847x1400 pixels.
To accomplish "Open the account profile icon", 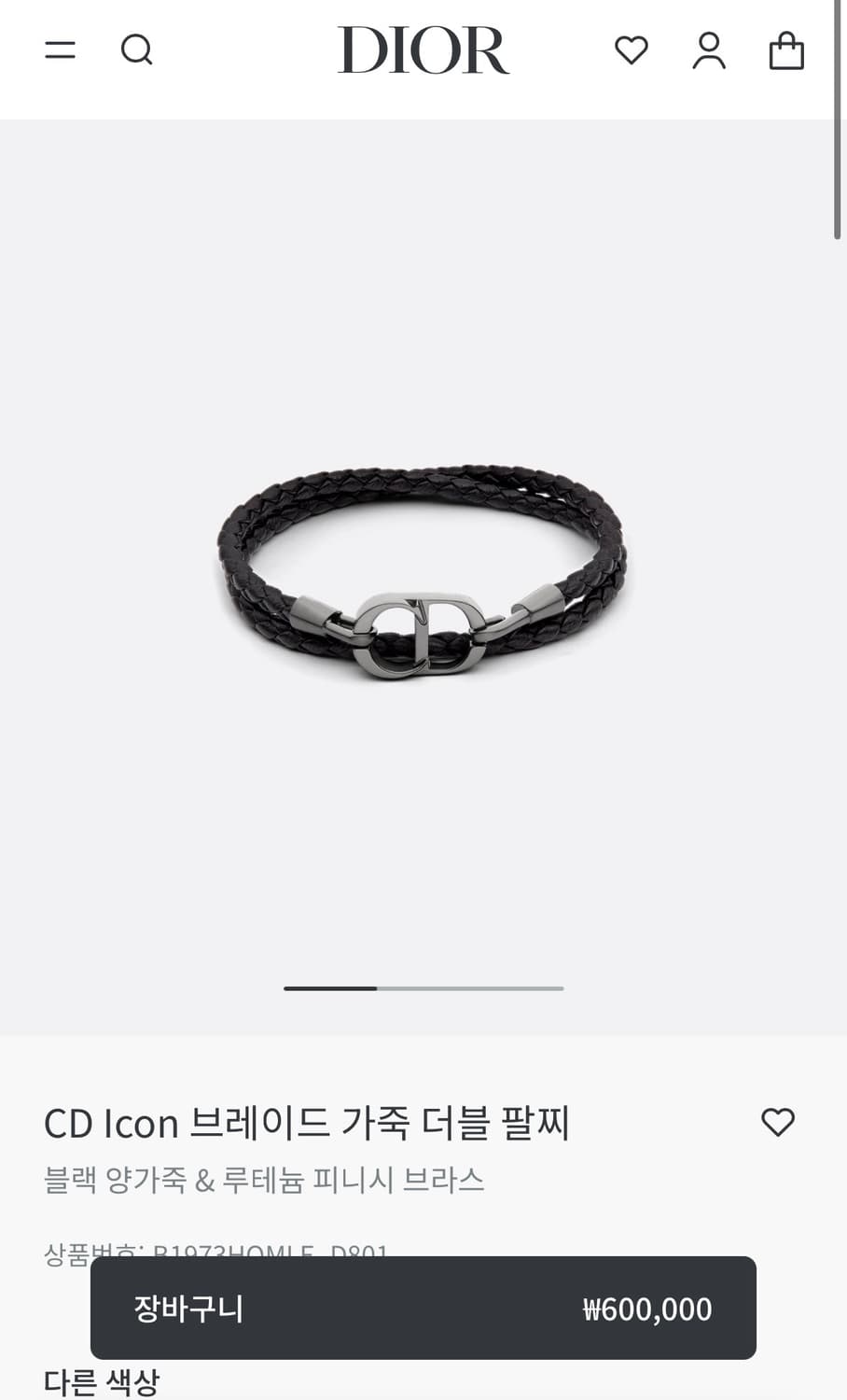I will point(709,49).
